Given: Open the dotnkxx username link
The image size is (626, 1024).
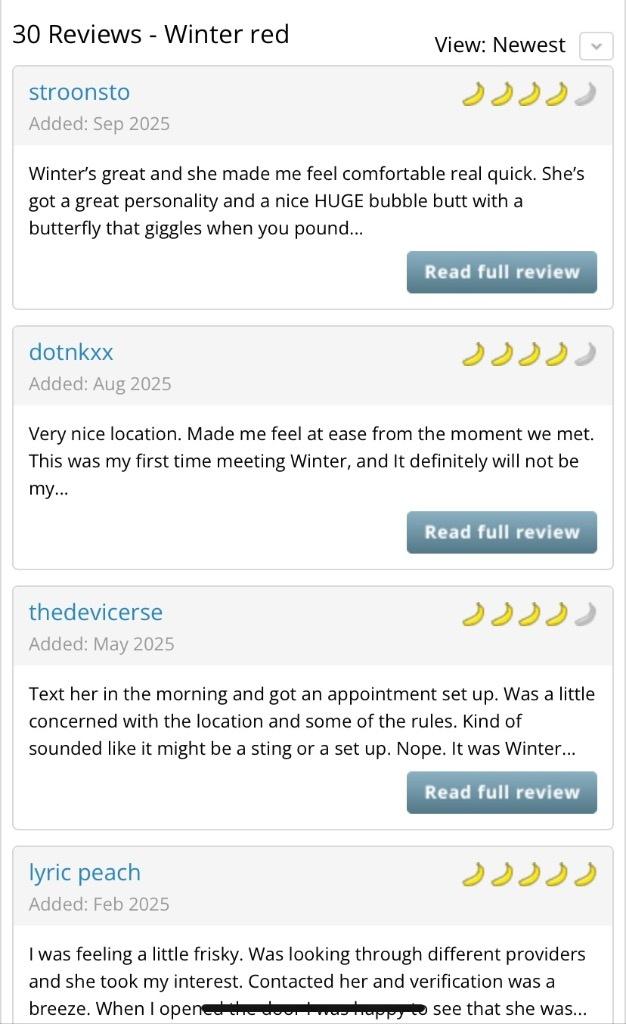Looking at the screenshot, I should 71,352.
